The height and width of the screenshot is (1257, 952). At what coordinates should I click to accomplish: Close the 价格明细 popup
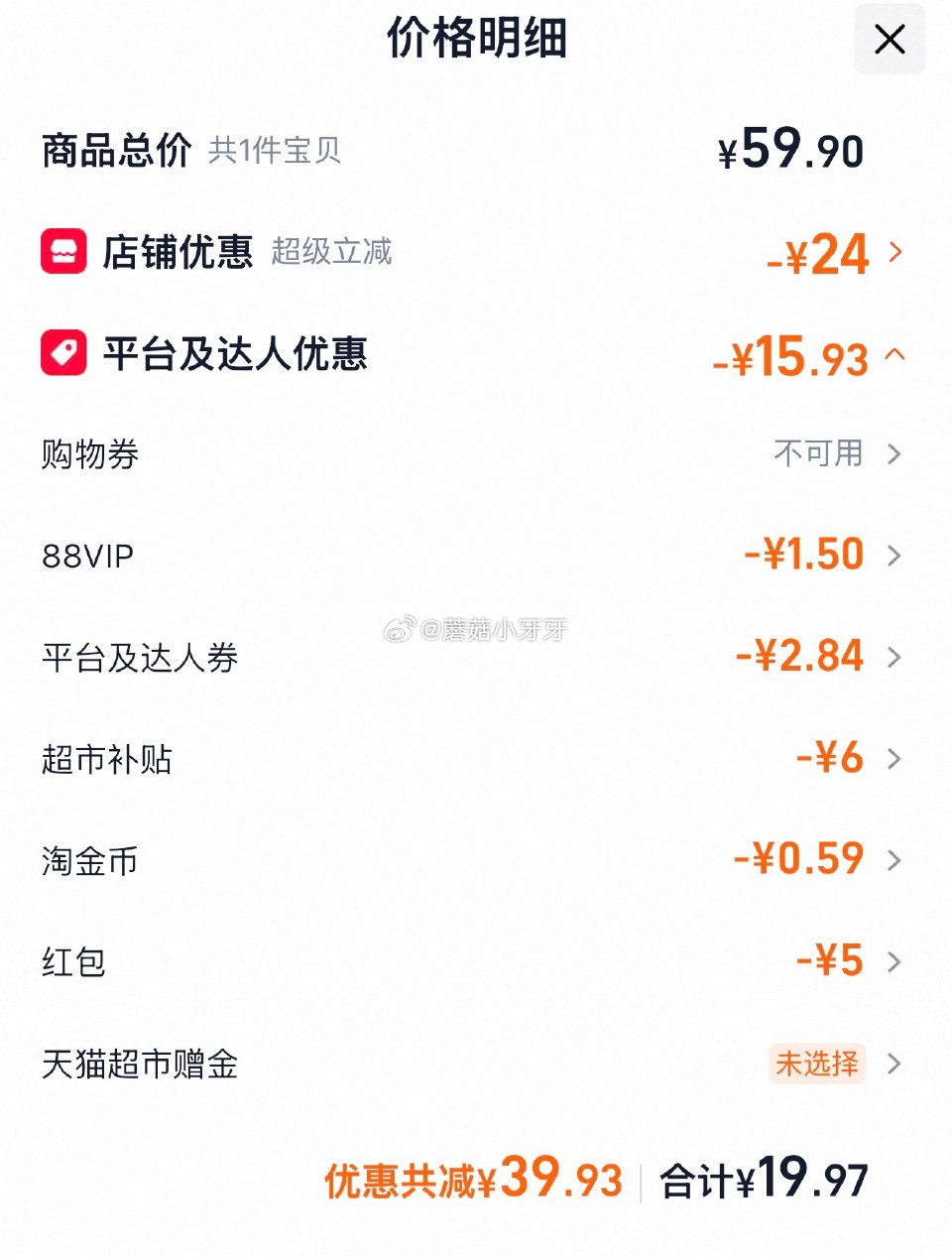point(889,40)
